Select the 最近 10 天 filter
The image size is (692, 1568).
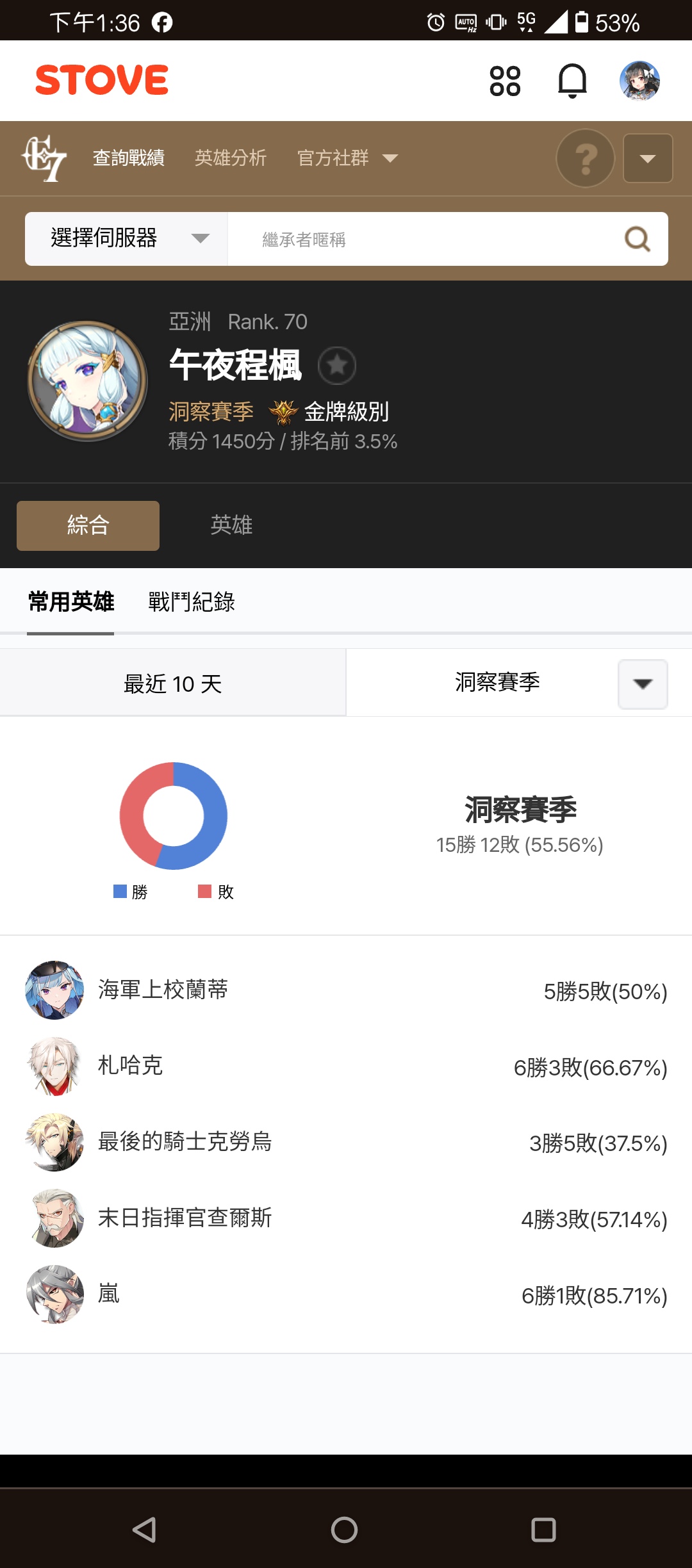173,683
